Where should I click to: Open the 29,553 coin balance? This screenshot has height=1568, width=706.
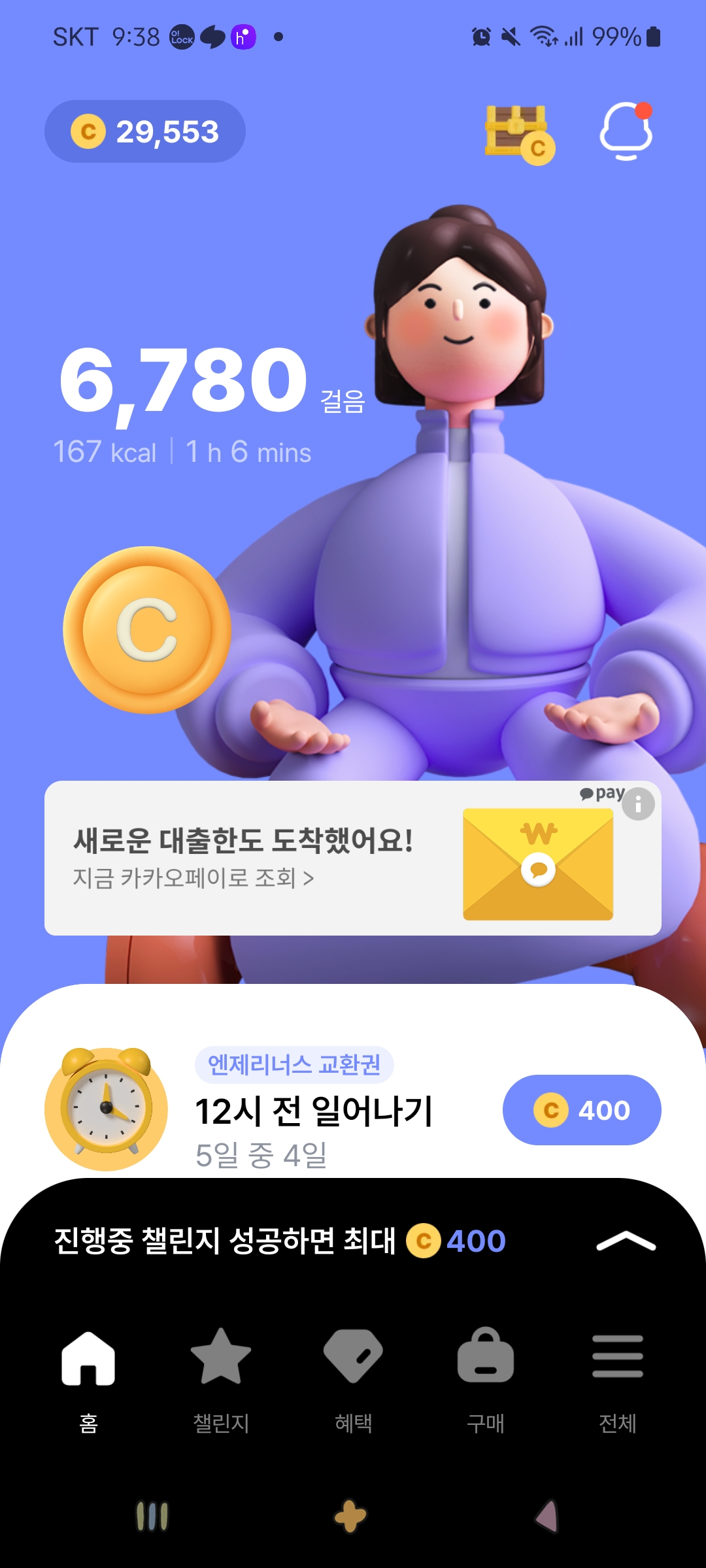tap(145, 131)
